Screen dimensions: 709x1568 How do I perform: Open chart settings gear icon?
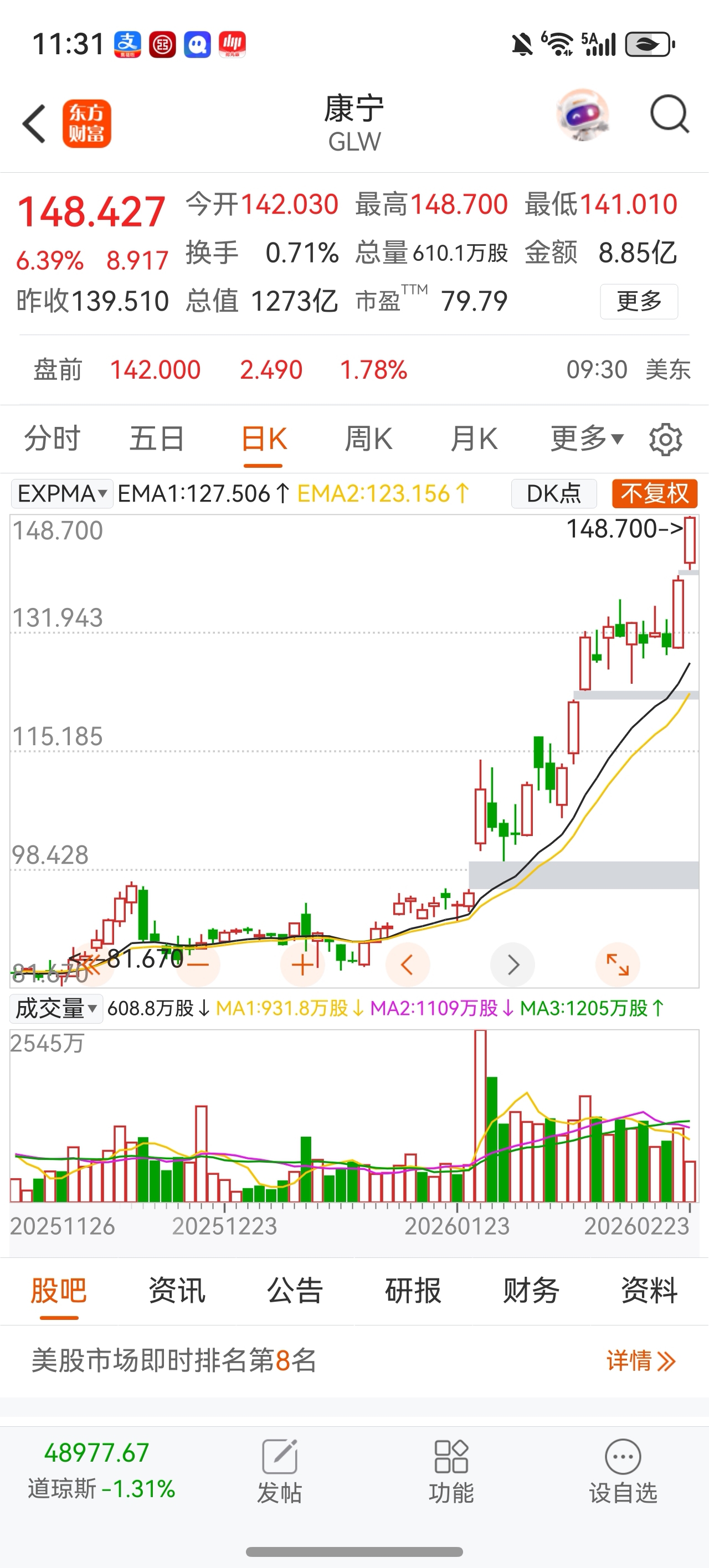click(665, 440)
